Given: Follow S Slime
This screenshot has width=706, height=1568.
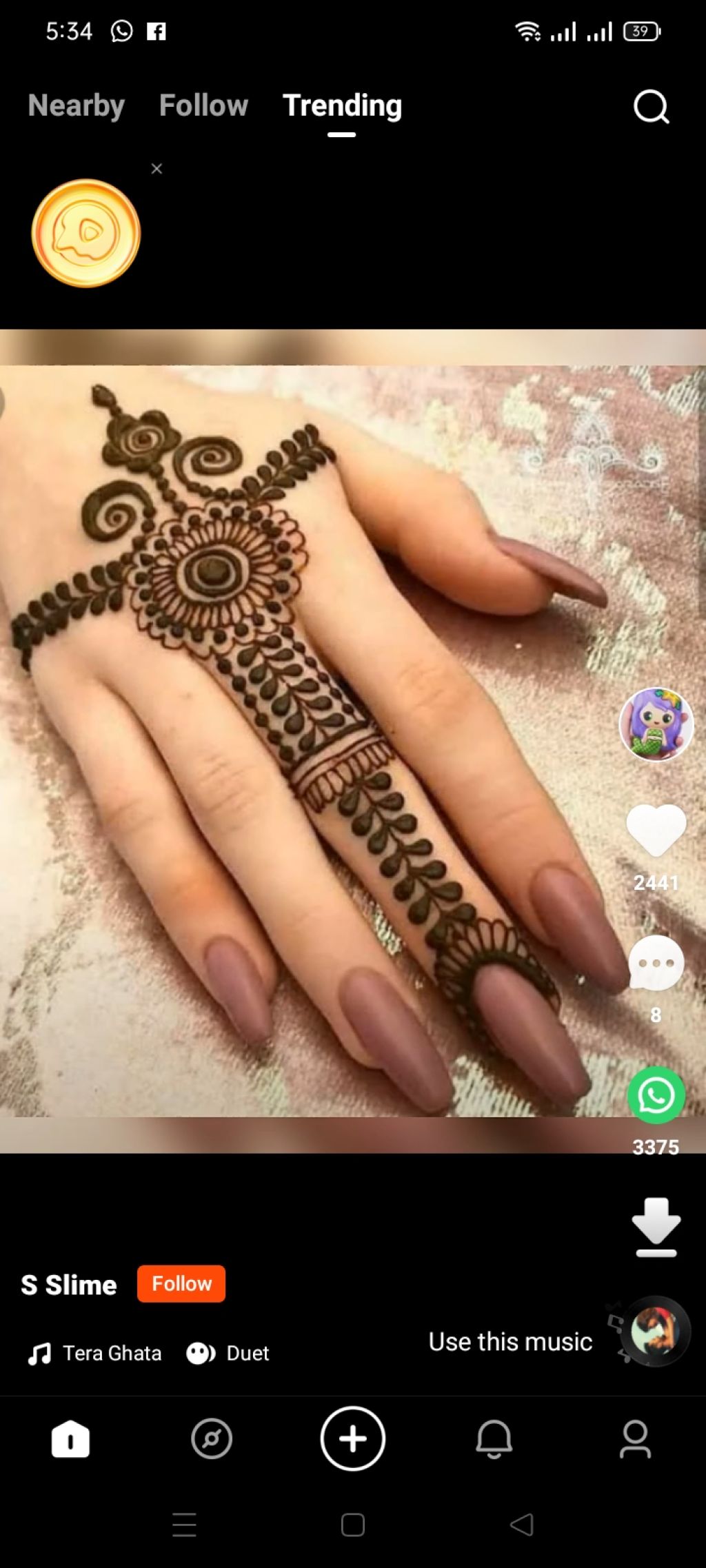Looking at the screenshot, I should tap(181, 1284).
